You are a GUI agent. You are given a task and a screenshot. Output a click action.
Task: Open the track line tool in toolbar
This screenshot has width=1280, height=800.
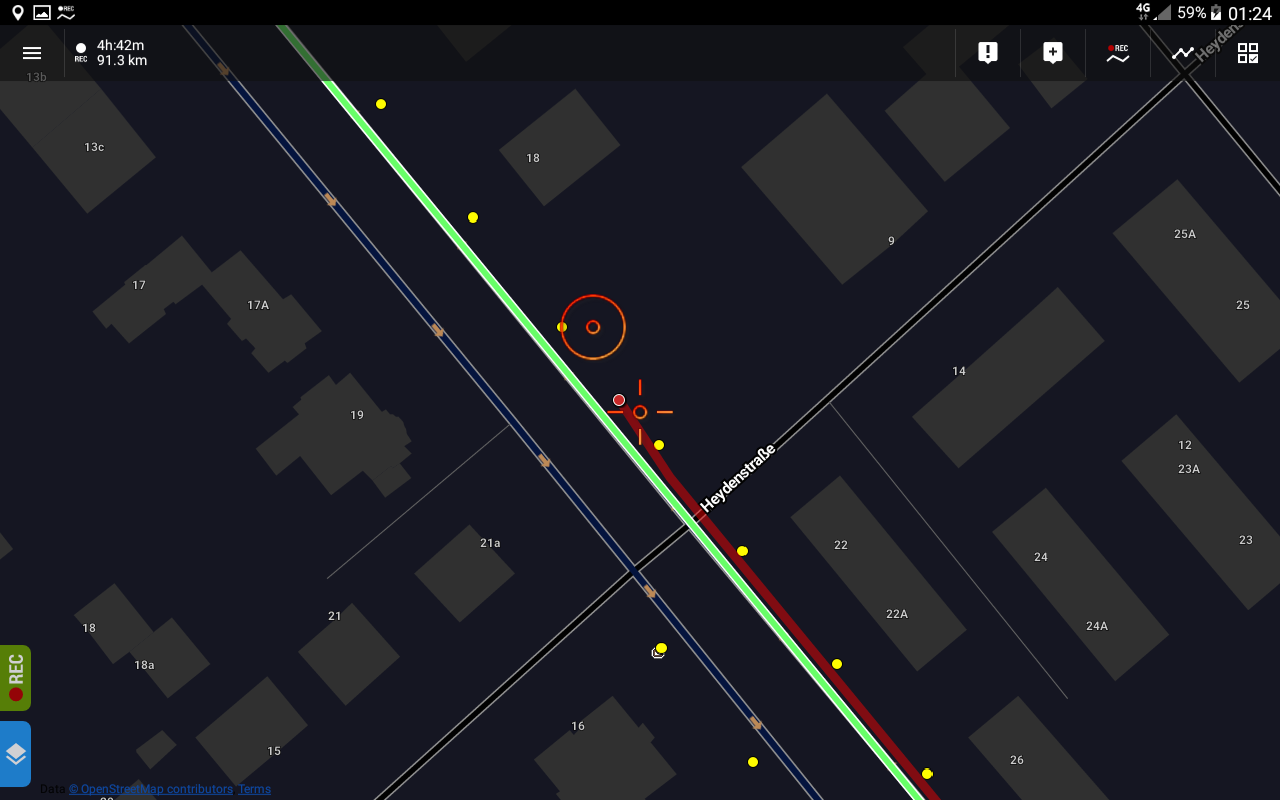pyautogui.click(x=1183, y=53)
